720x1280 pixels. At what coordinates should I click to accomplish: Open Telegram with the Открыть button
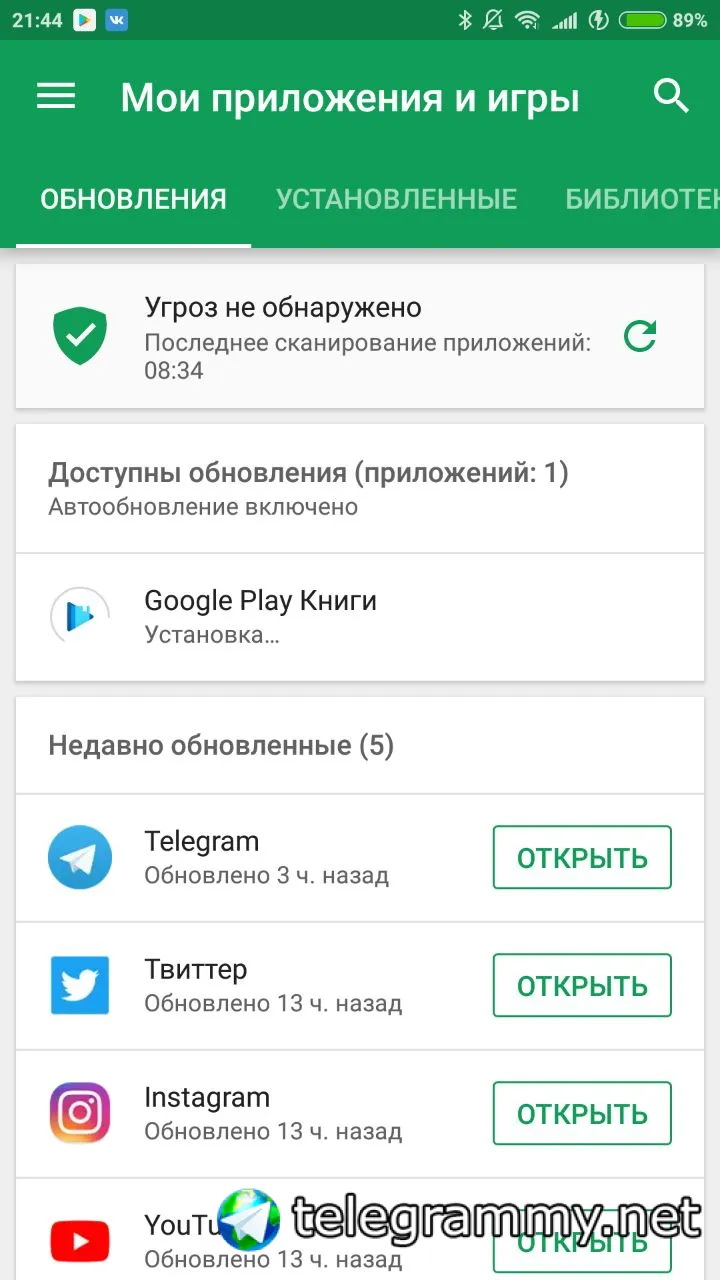(581, 858)
